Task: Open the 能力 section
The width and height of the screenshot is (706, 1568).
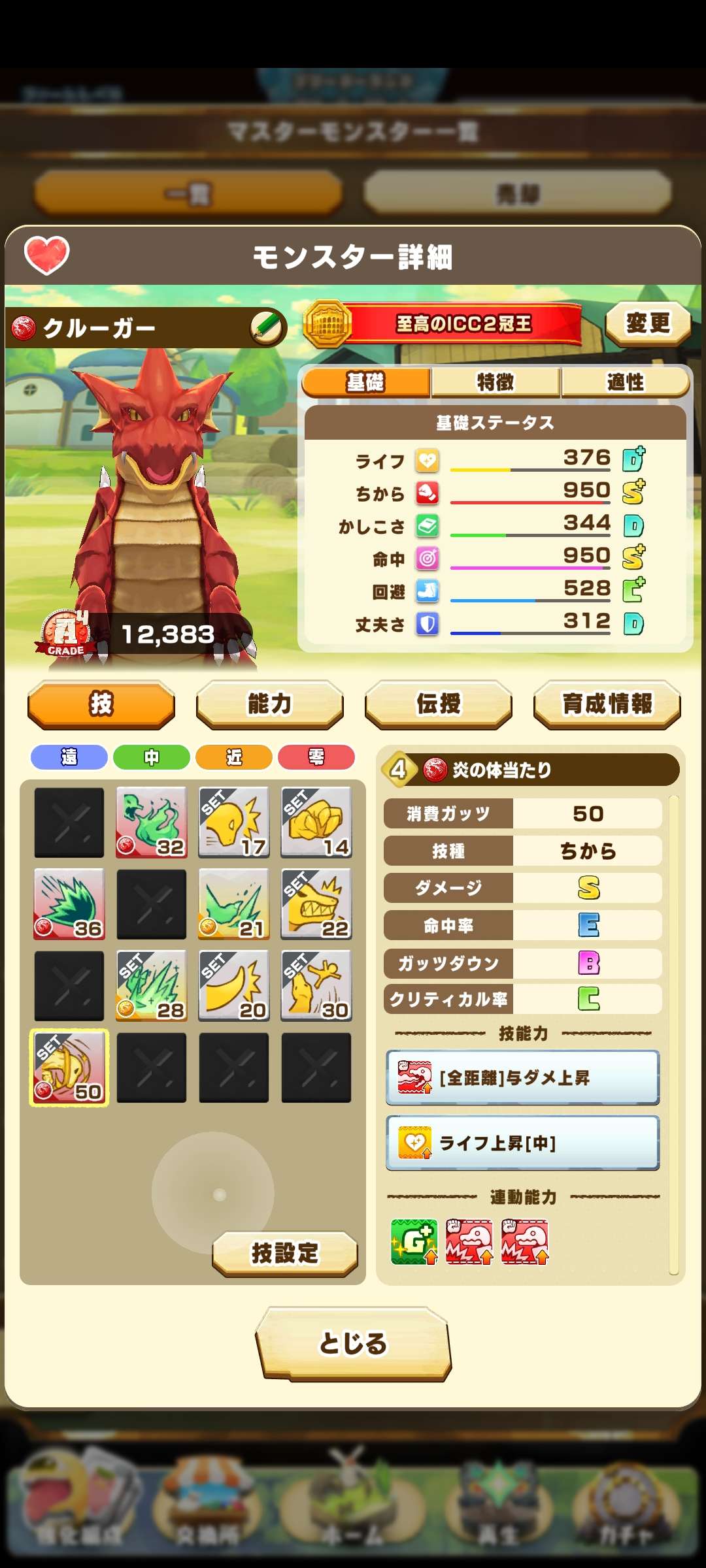Action: 269,704
